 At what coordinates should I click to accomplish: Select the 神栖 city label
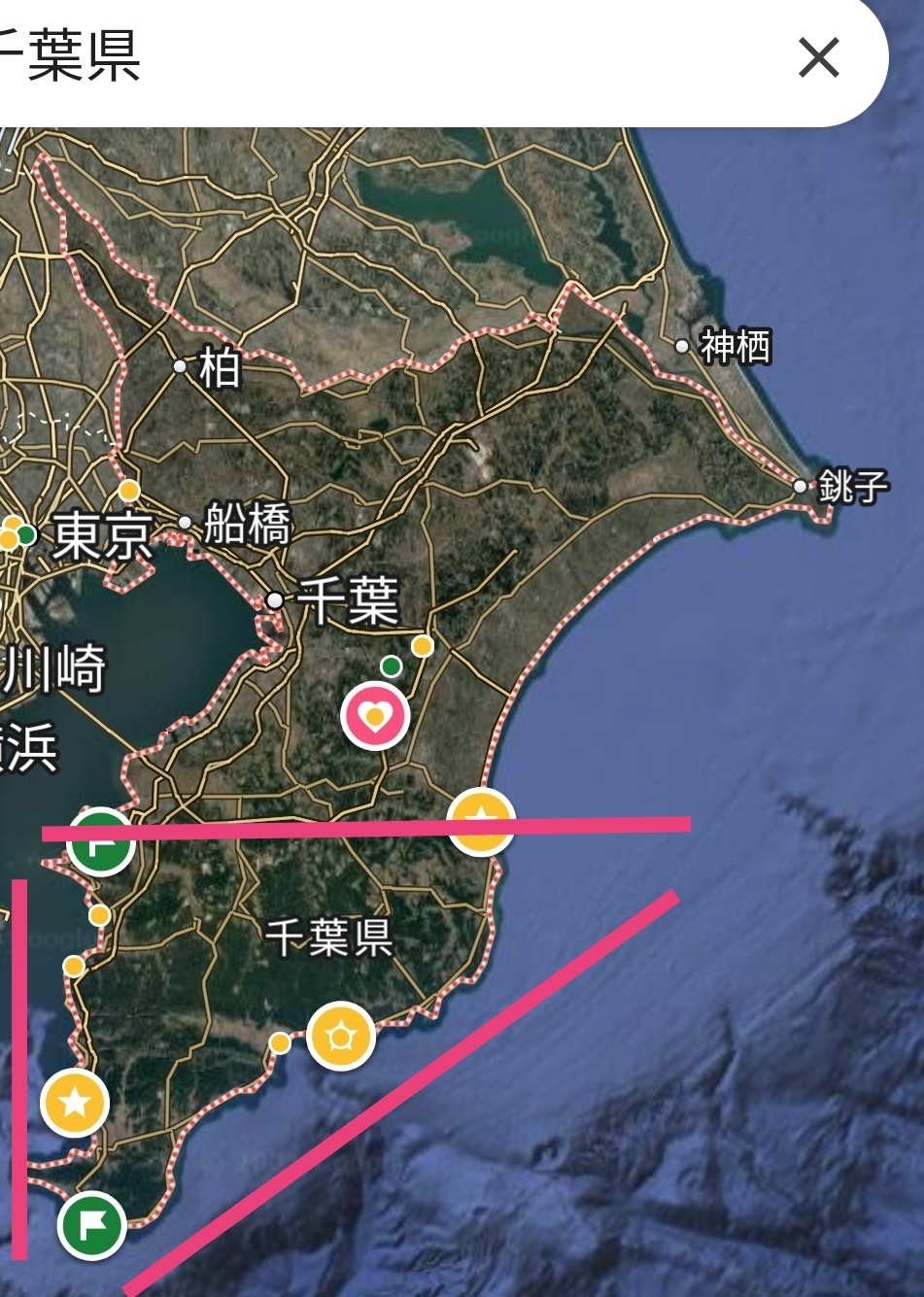pyautogui.click(x=736, y=346)
